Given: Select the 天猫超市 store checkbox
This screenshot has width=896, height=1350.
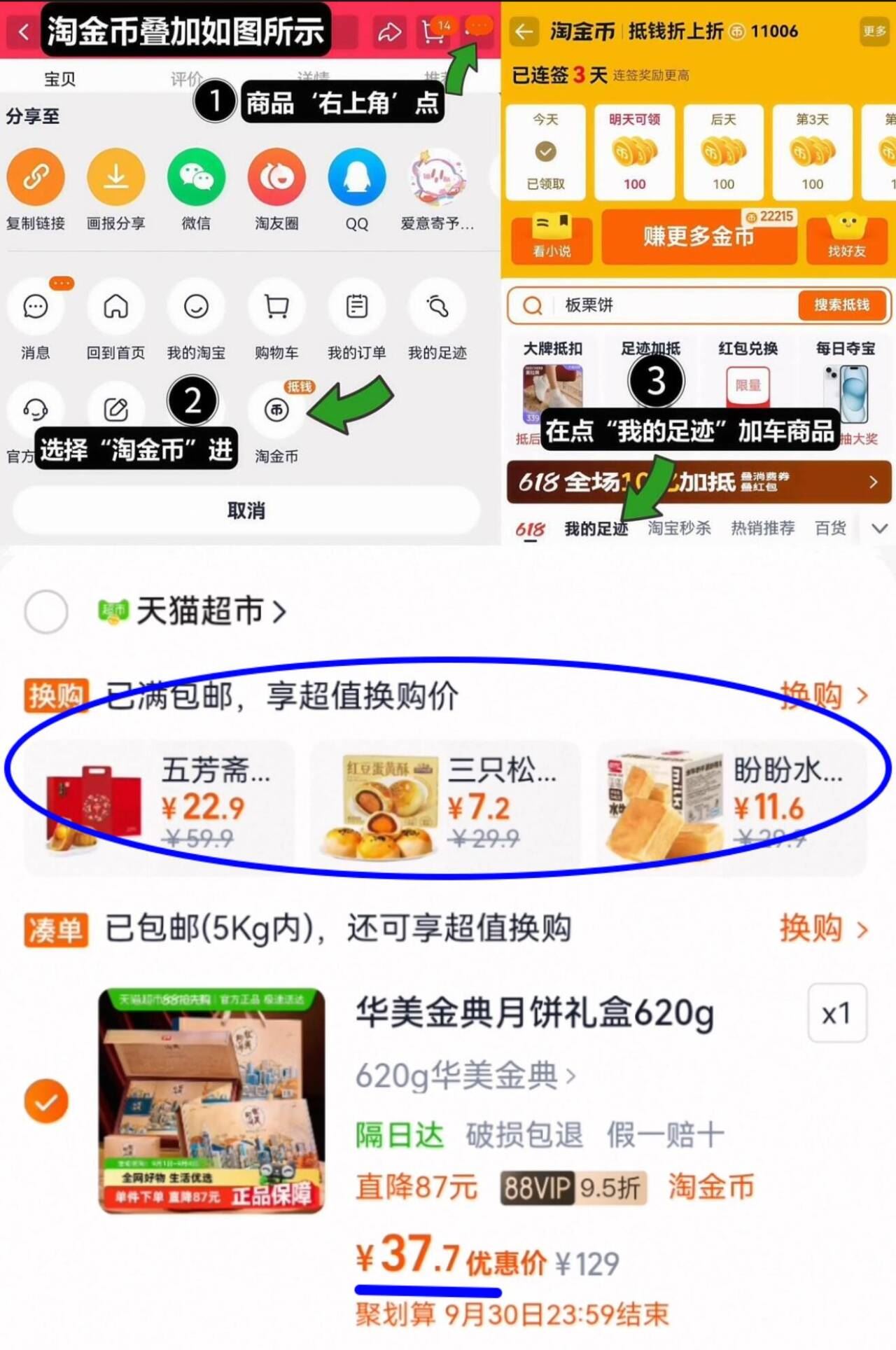Looking at the screenshot, I should [45, 611].
